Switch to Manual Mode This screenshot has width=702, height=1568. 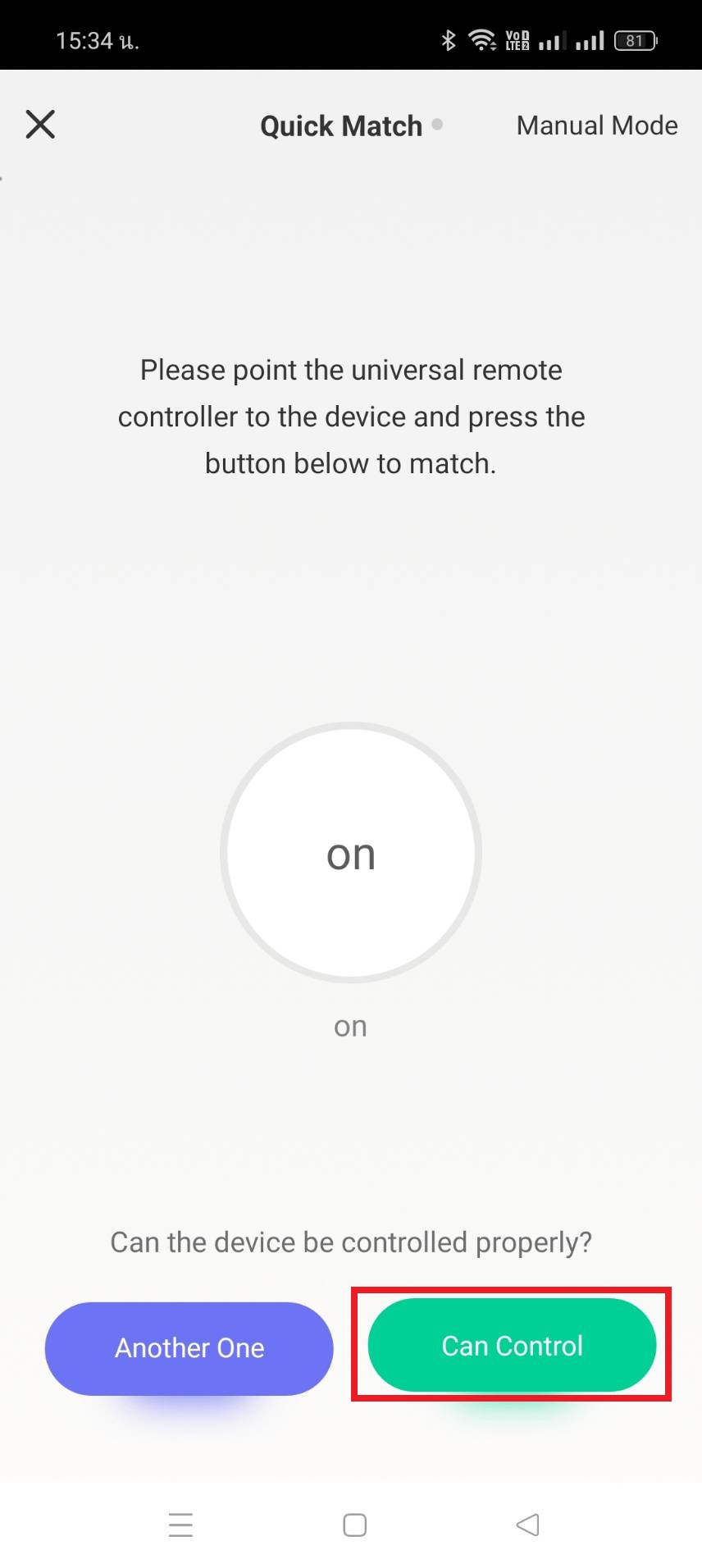click(x=597, y=125)
